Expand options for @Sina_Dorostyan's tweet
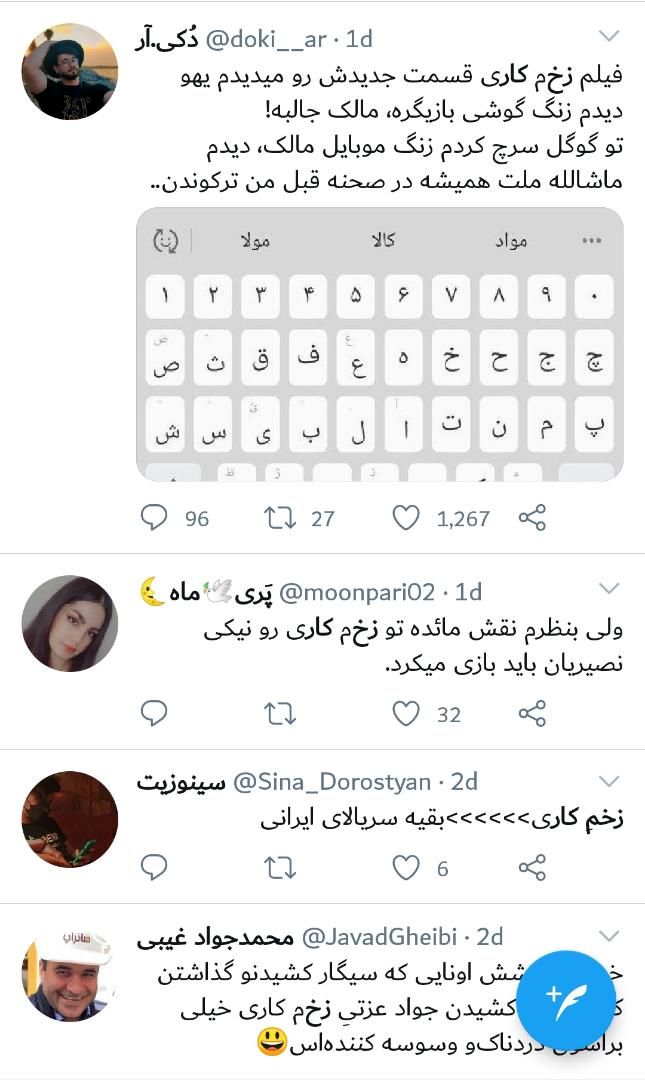The image size is (645, 1080). click(x=608, y=782)
